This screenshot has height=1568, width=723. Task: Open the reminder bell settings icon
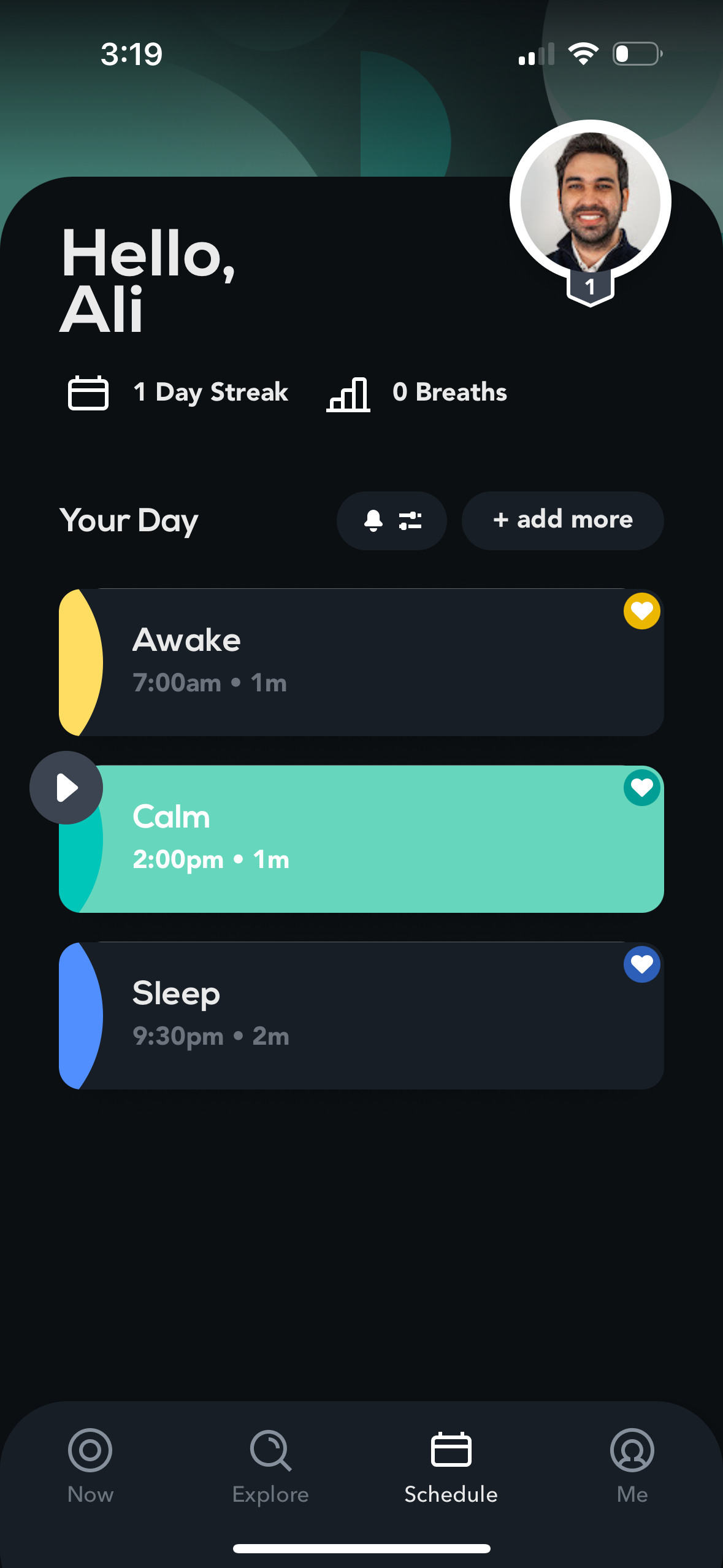[373, 520]
